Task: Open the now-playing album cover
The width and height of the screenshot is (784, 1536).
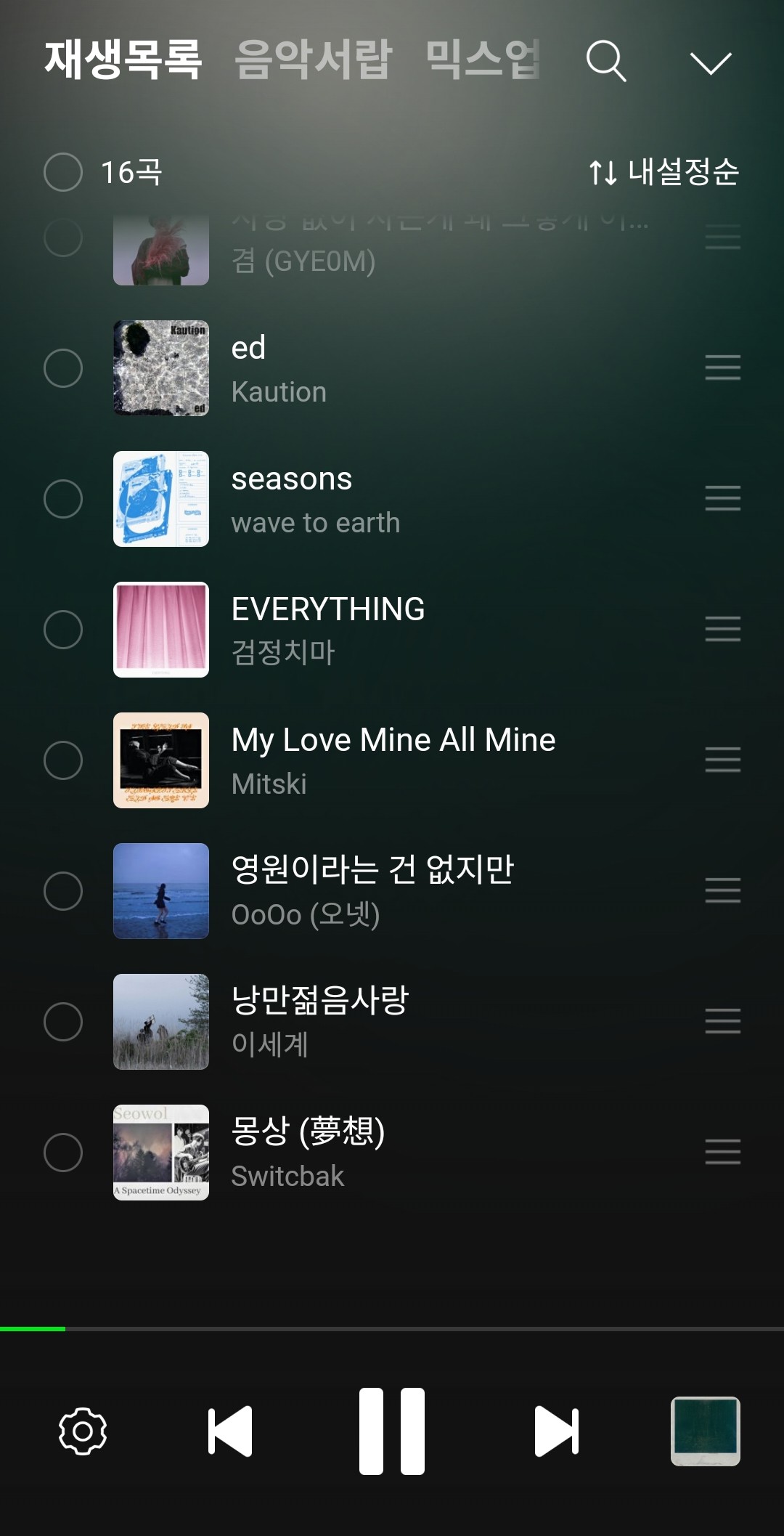Action: (705, 1431)
